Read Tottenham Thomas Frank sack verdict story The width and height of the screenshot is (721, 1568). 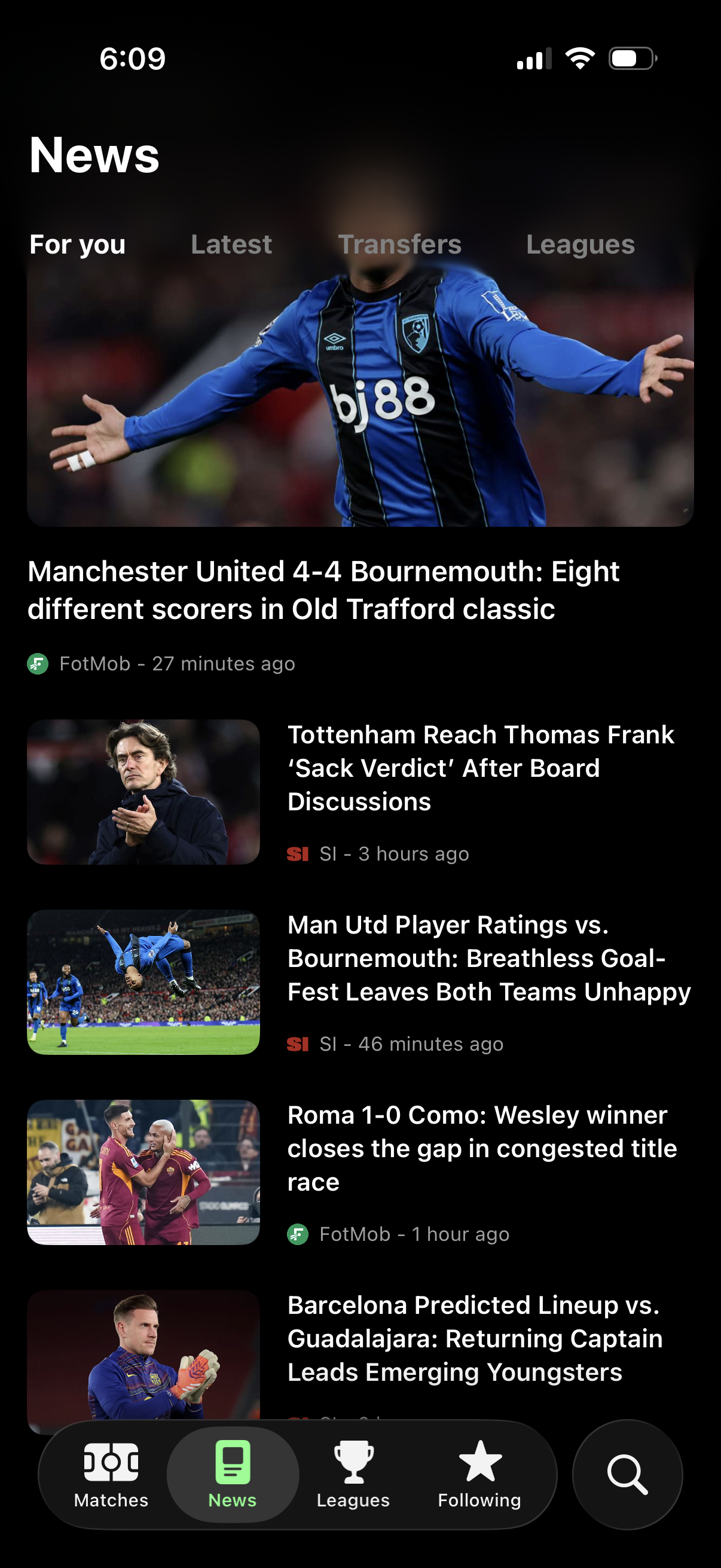(x=481, y=768)
